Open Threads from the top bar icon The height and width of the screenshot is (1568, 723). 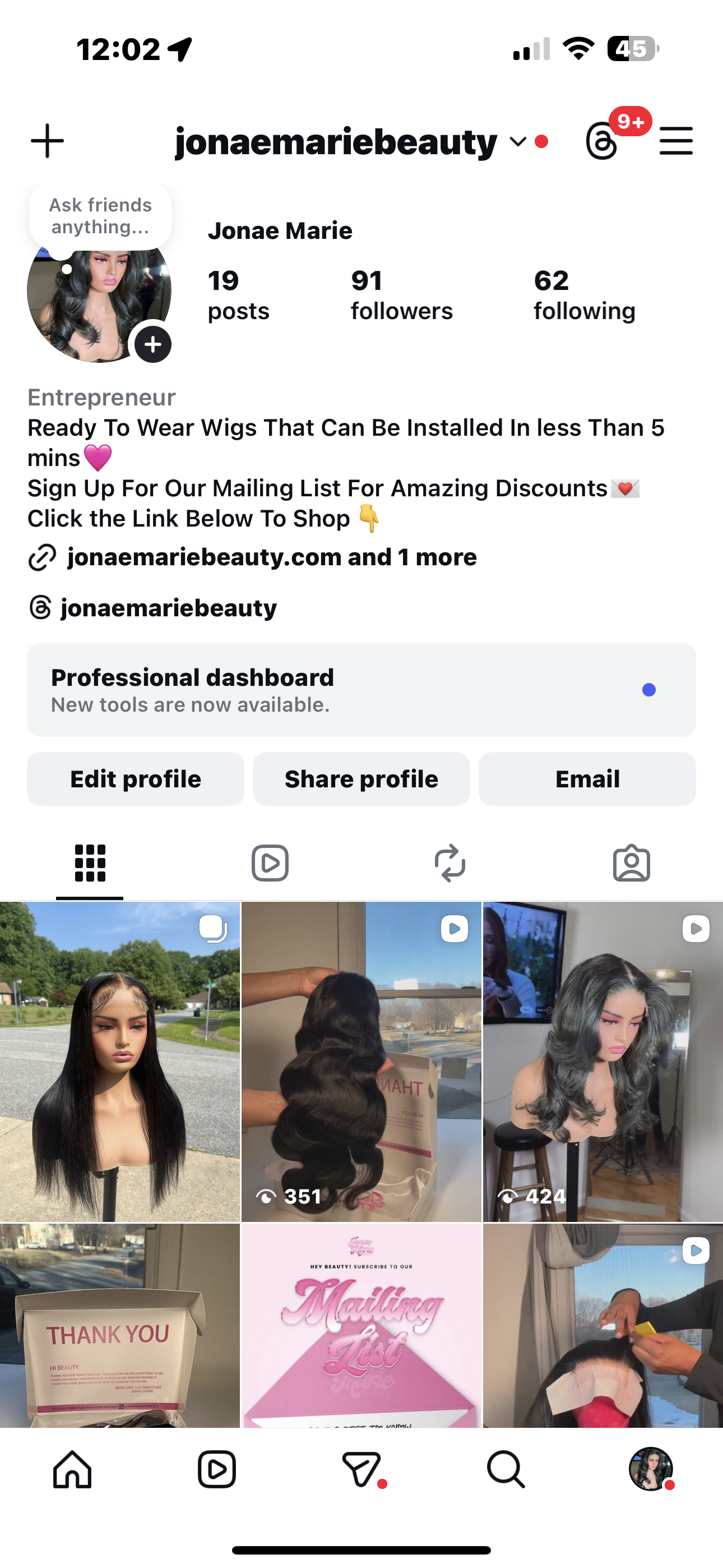[x=602, y=141]
